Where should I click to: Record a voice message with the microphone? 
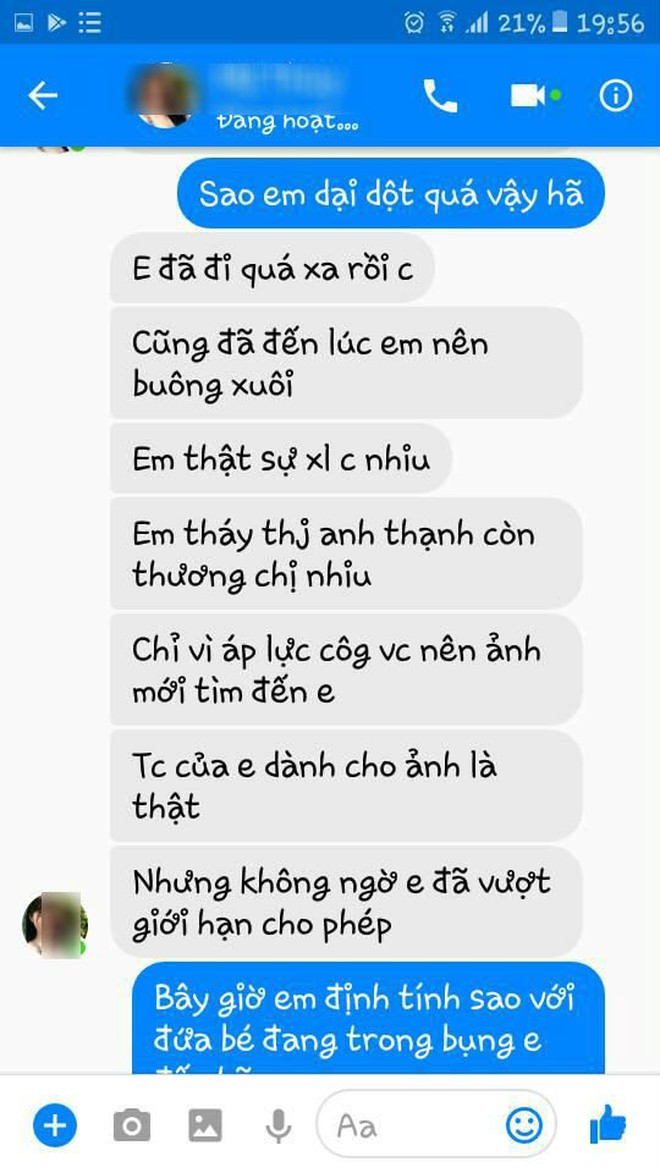[277, 1126]
